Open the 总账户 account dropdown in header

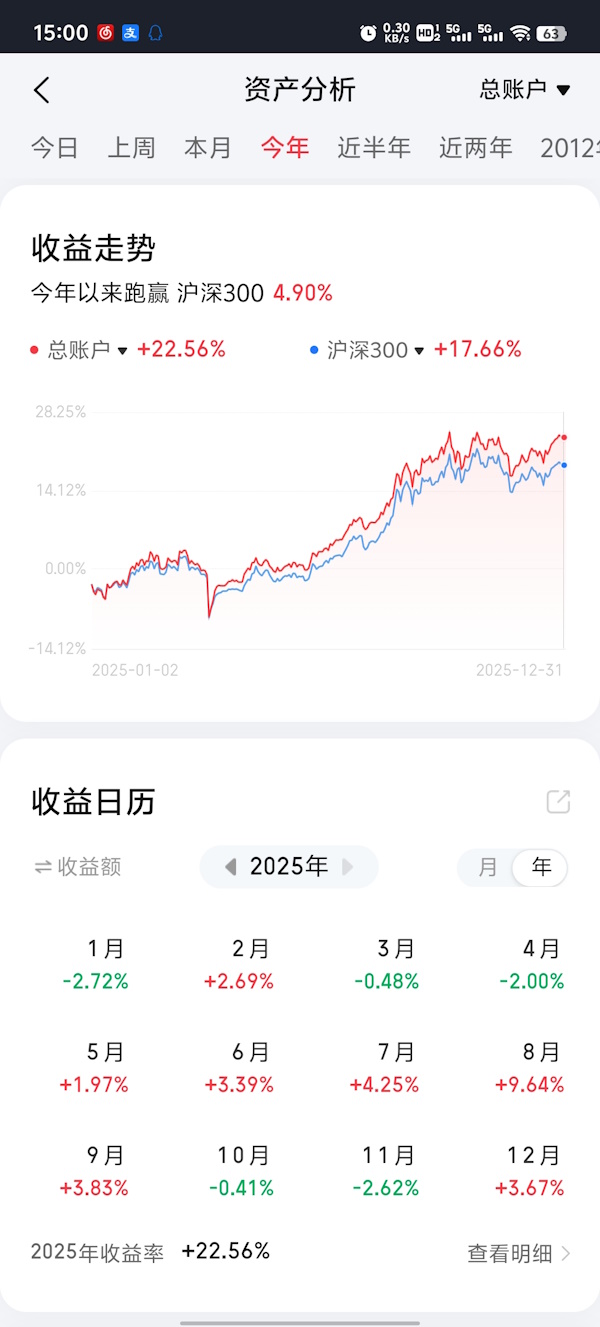524,90
